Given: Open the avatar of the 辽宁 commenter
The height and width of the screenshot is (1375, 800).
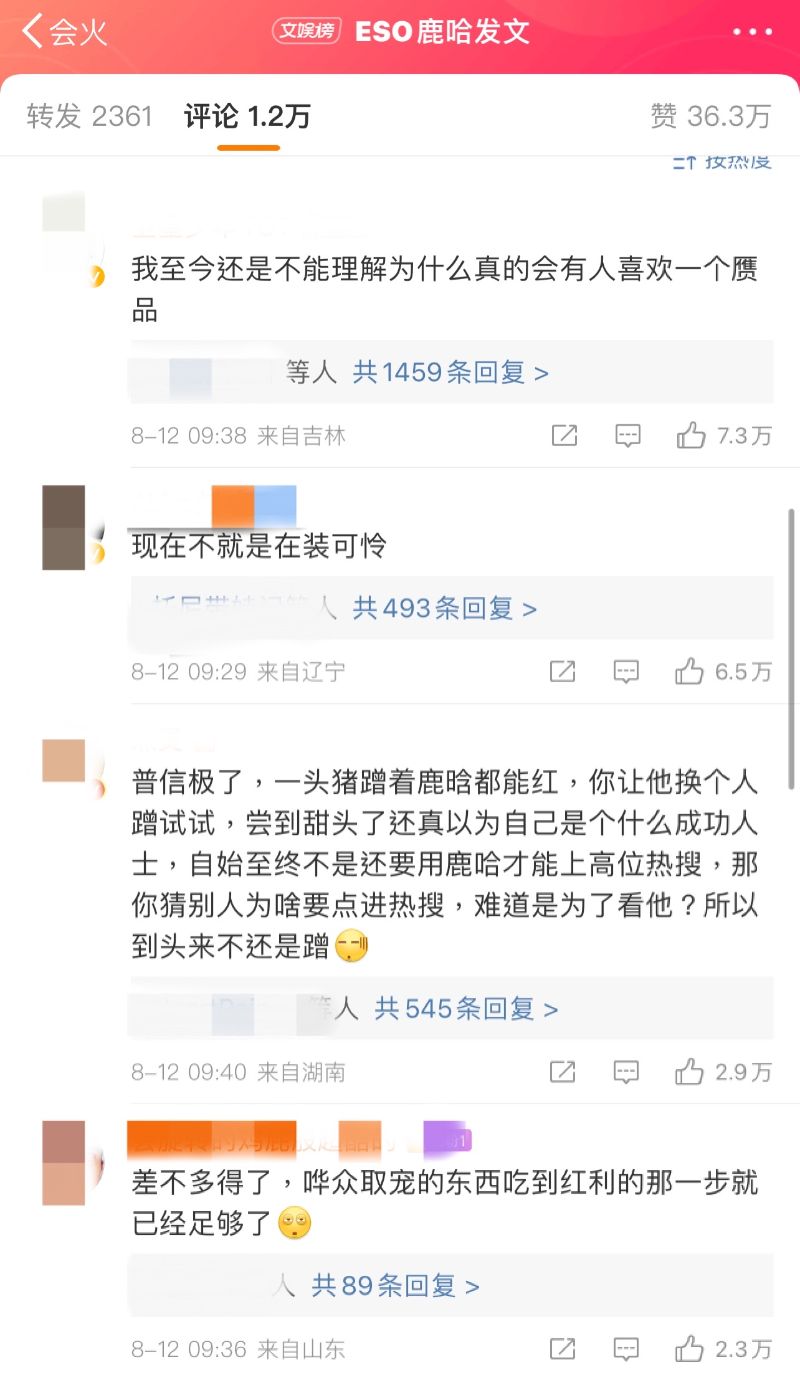Looking at the screenshot, I should 64,528.
